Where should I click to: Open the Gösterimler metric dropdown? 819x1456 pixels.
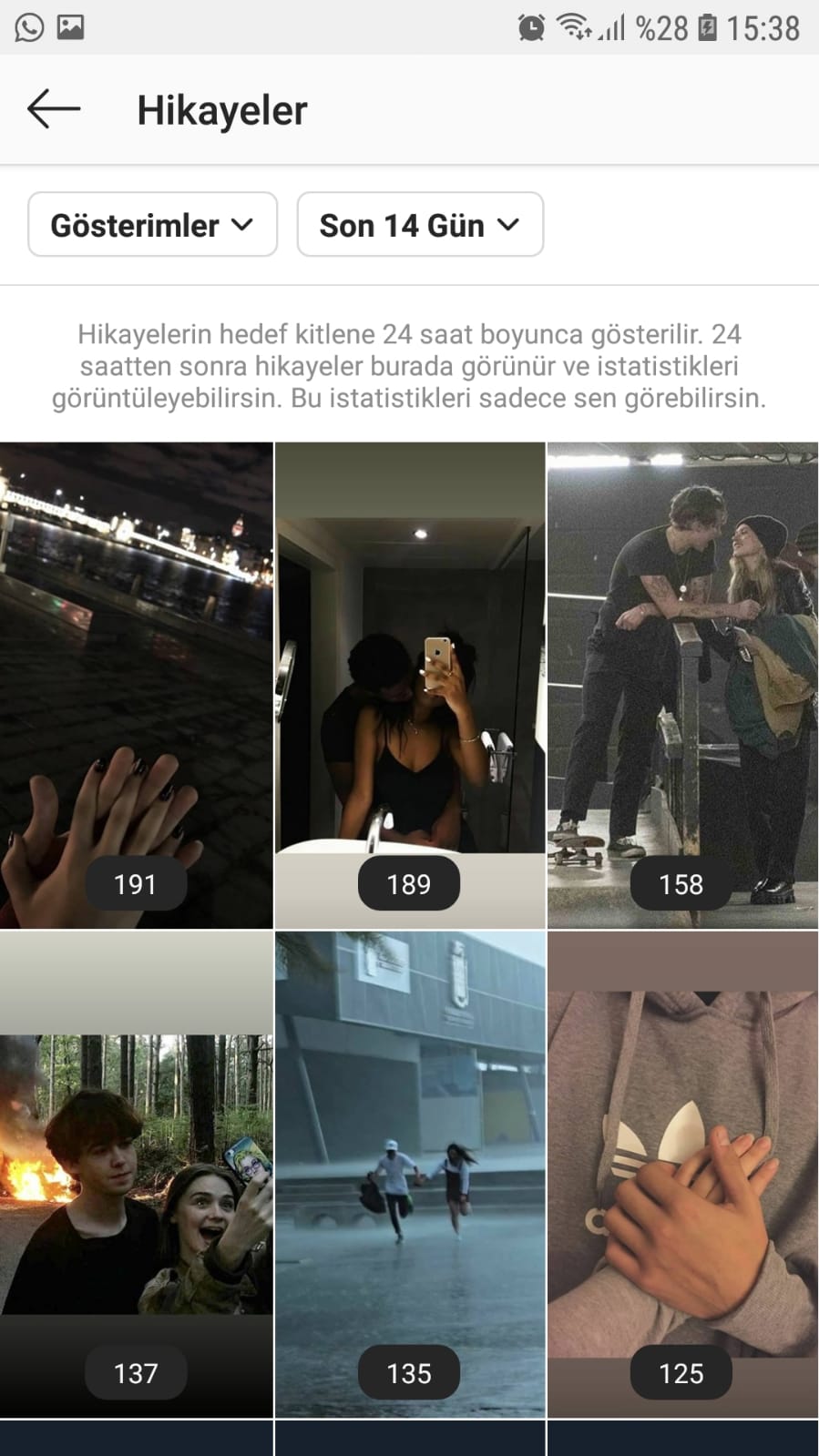pyautogui.click(x=152, y=224)
